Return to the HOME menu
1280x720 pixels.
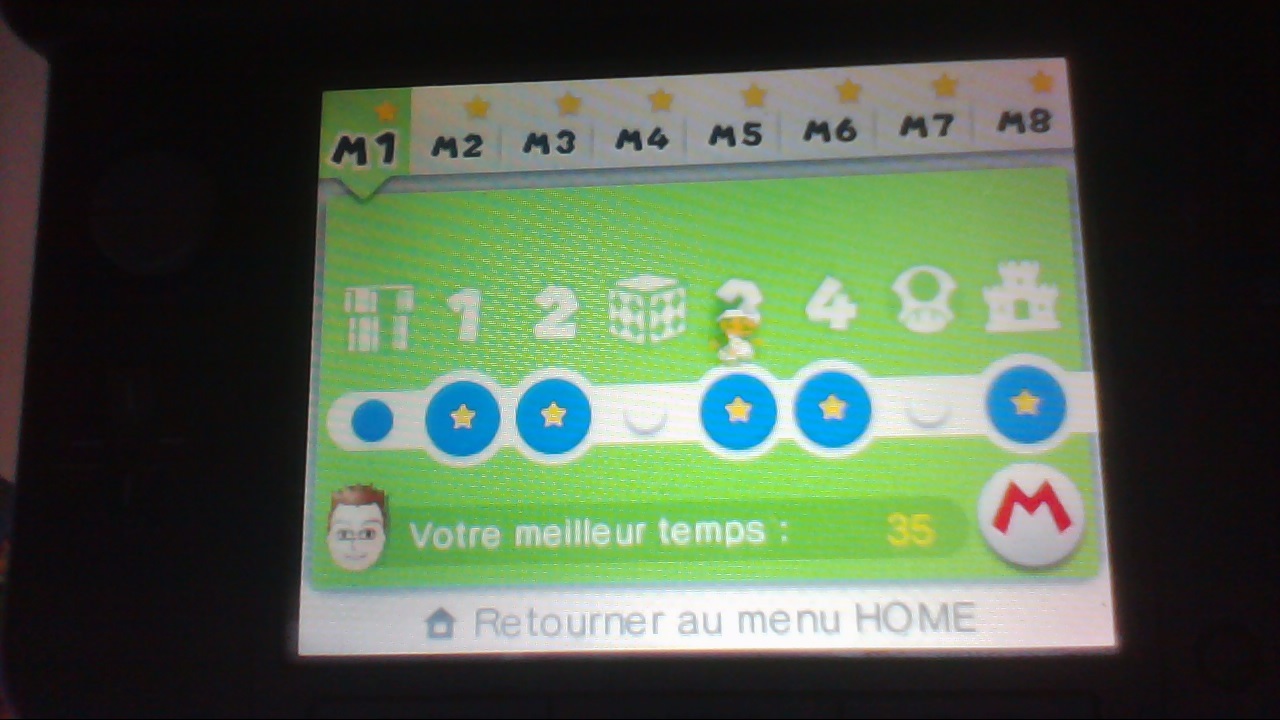pos(700,621)
